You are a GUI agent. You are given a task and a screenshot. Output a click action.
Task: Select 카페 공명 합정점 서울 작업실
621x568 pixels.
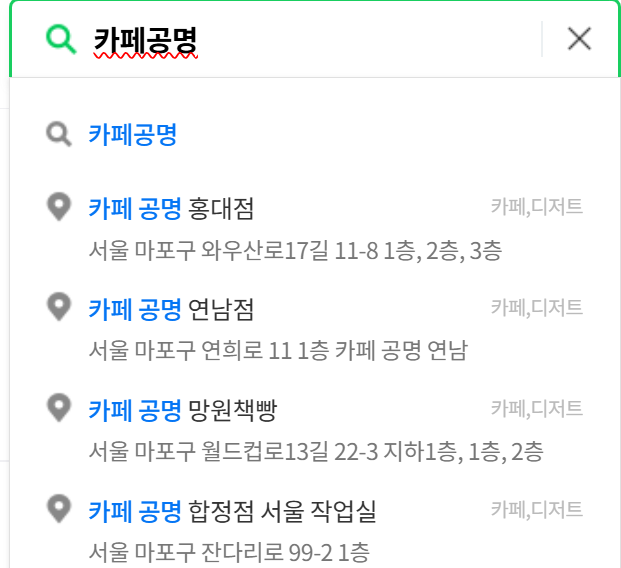[232, 512]
